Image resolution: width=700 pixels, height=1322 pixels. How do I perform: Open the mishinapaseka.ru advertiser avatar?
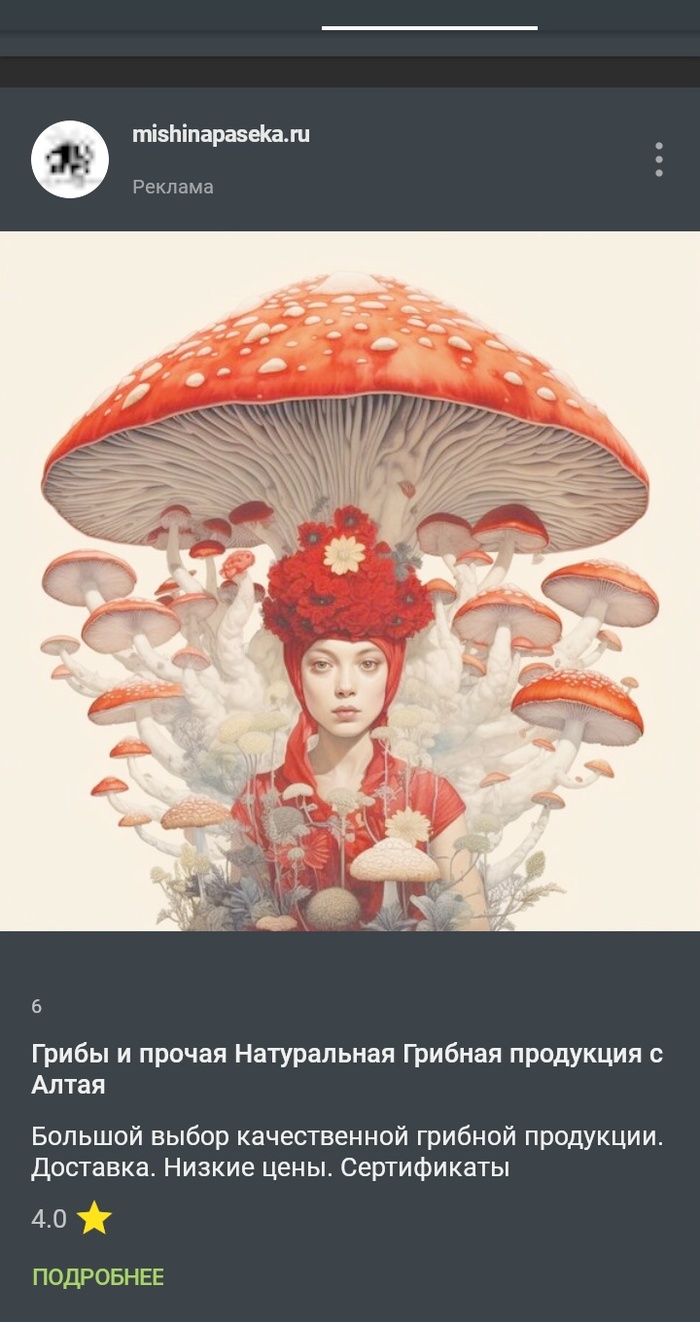click(x=70, y=160)
